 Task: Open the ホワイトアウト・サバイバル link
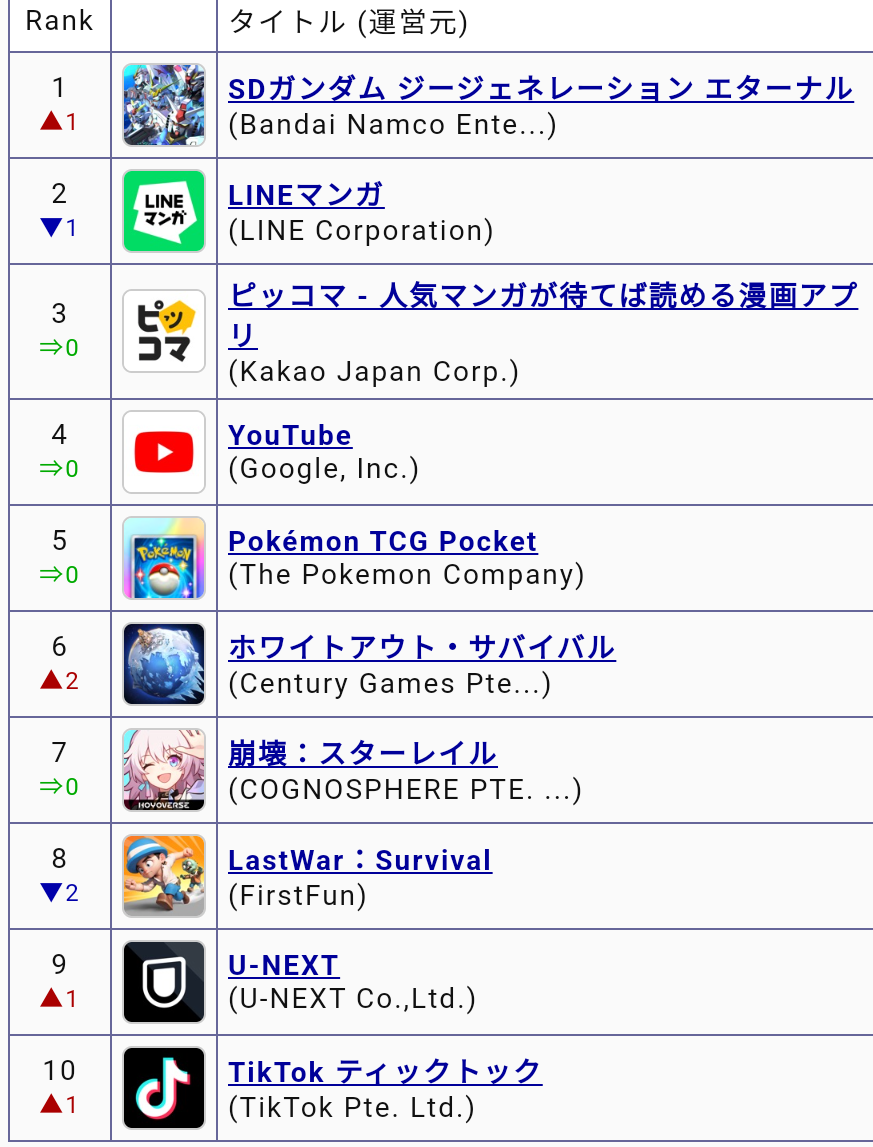coord(421,648)
